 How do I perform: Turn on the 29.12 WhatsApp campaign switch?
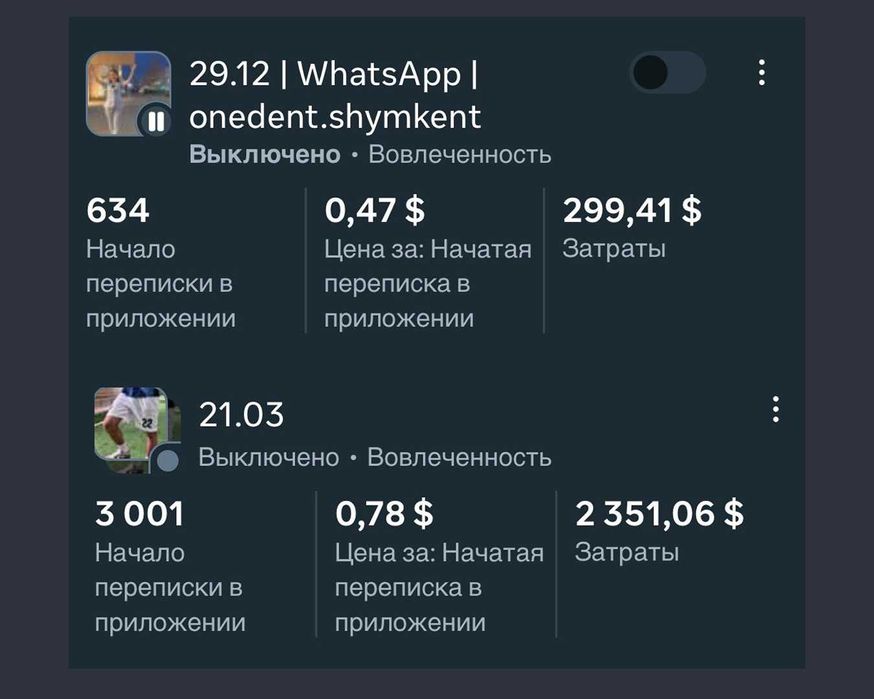pyautogui.click(x=666, y=73)
